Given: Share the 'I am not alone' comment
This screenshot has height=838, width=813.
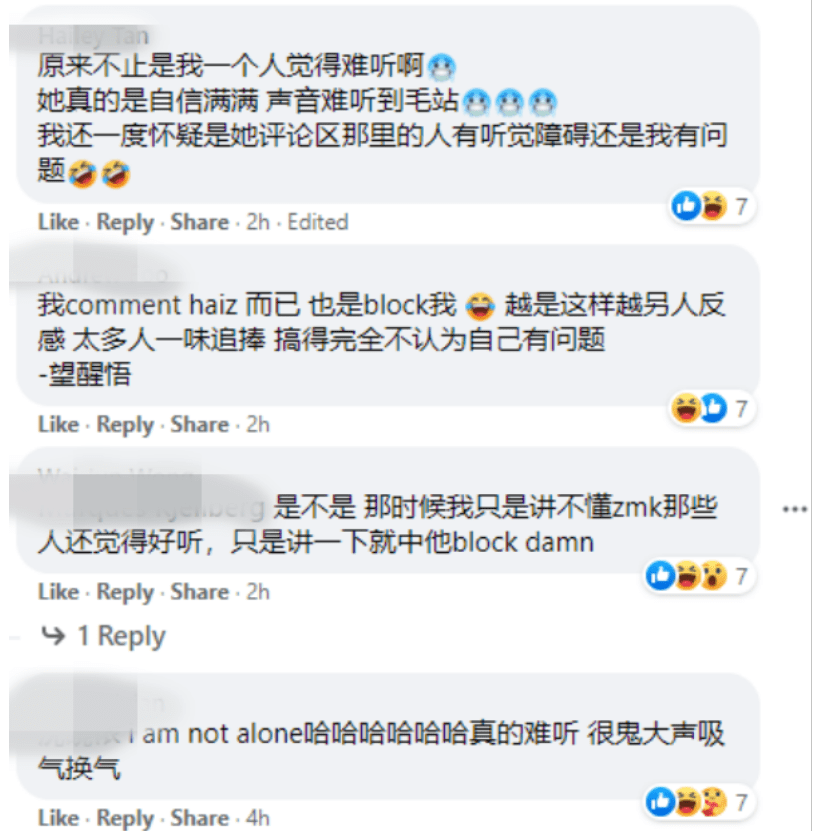Looking at the screenshot, I should click(199, 817).
